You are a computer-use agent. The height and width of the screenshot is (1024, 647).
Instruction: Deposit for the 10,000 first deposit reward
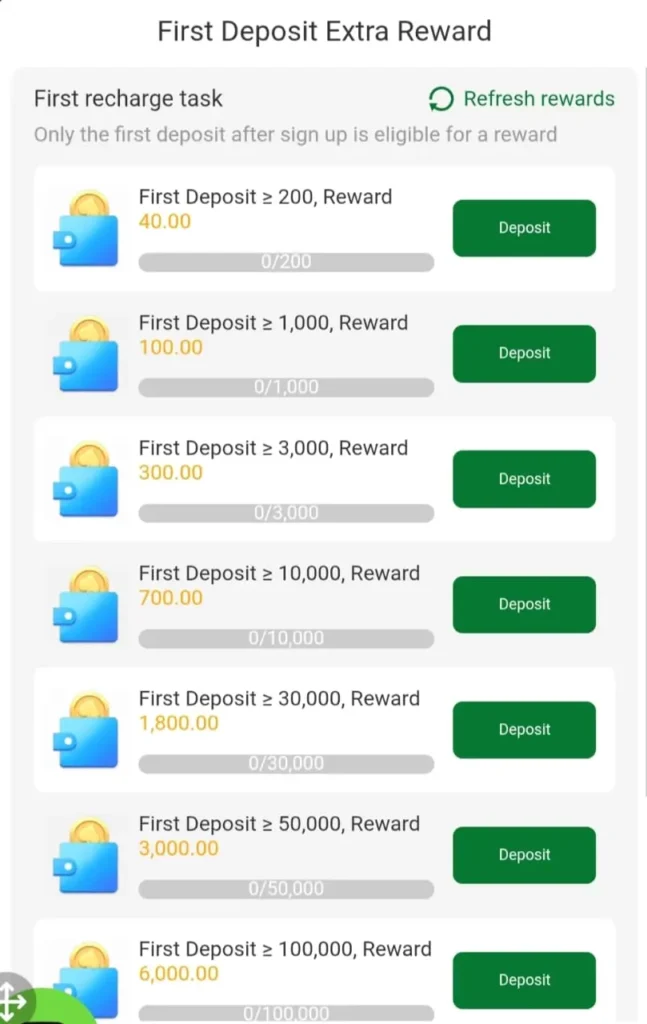[x=524, y=604]
